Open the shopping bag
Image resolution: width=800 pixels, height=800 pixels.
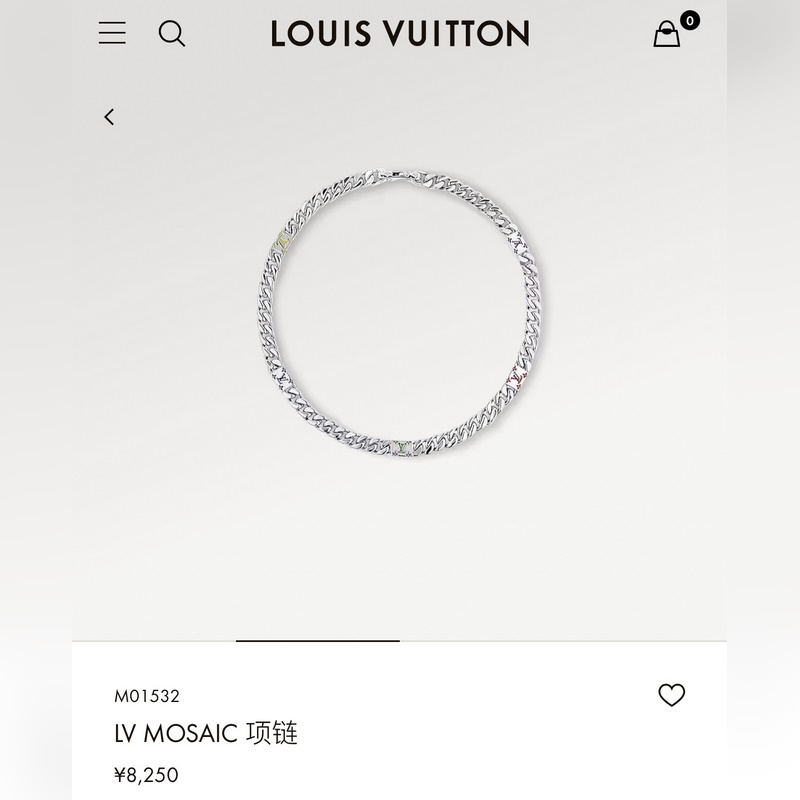[x=667, y=35]
